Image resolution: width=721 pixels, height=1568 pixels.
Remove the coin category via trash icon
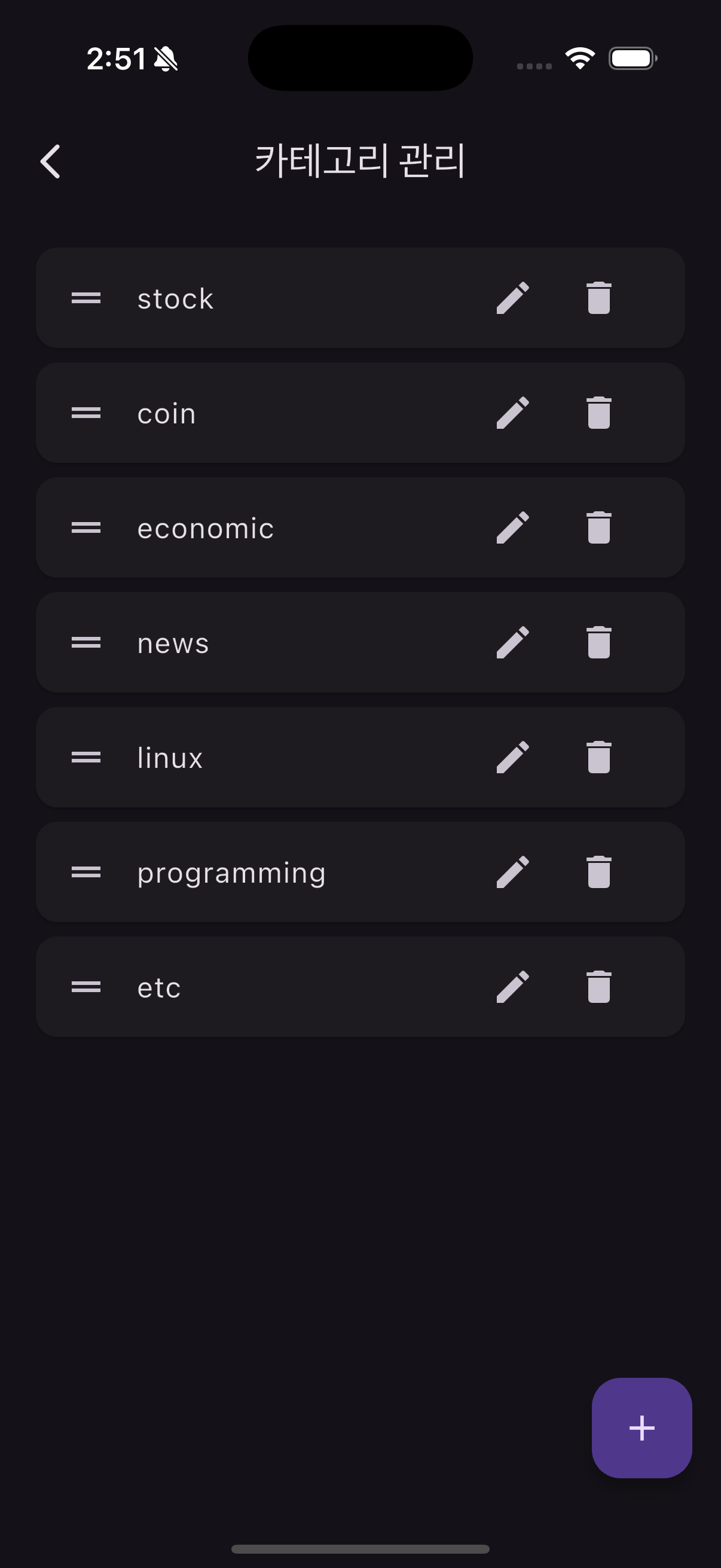point(598,413)
